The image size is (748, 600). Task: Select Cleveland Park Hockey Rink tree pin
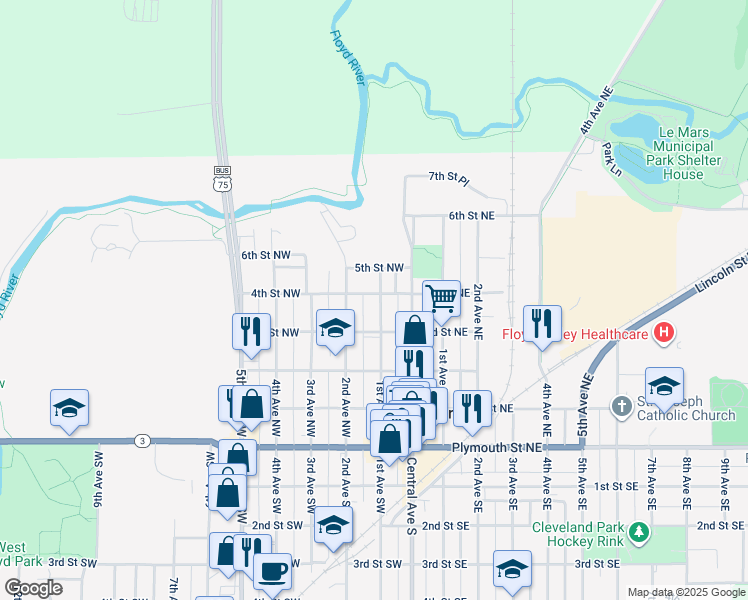[639, 532]
